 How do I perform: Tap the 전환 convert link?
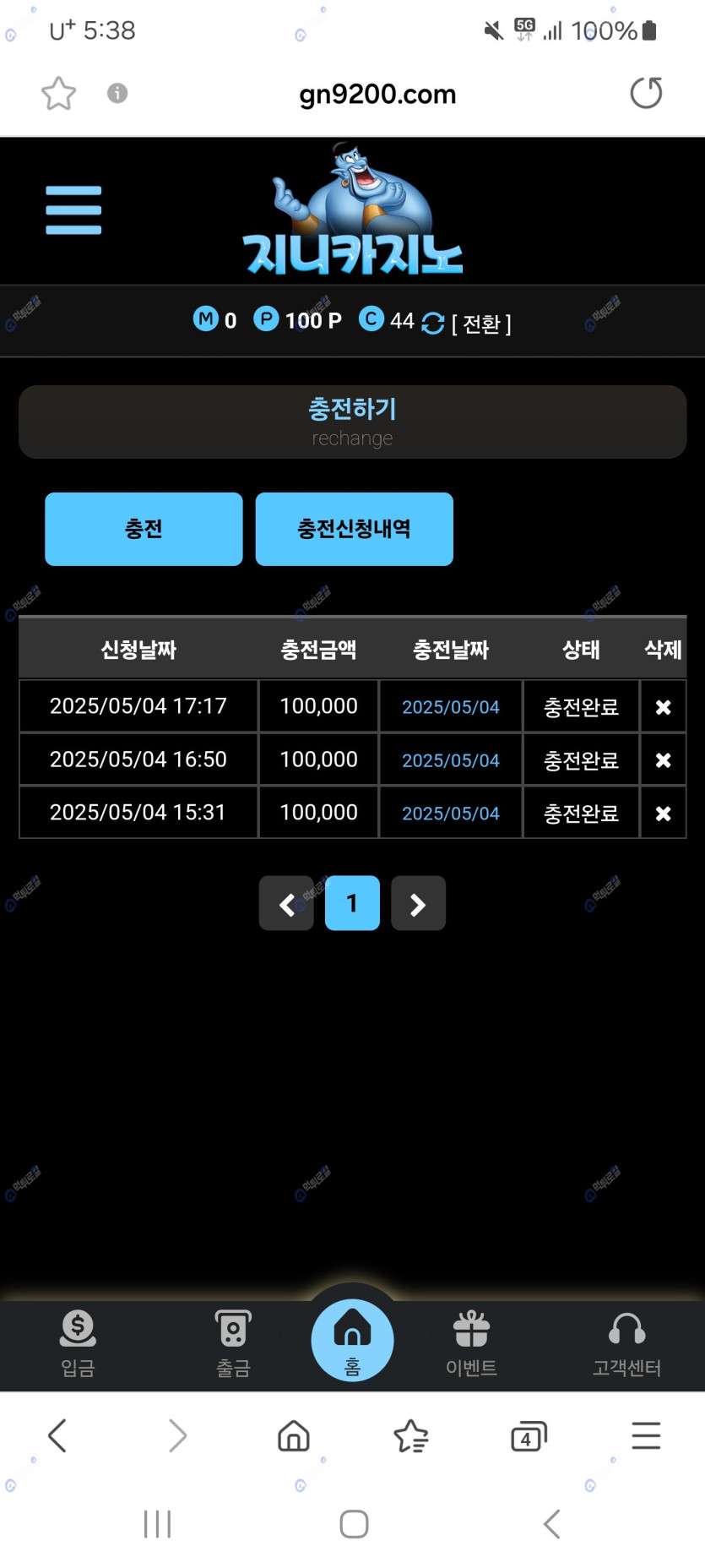point(480,324)
